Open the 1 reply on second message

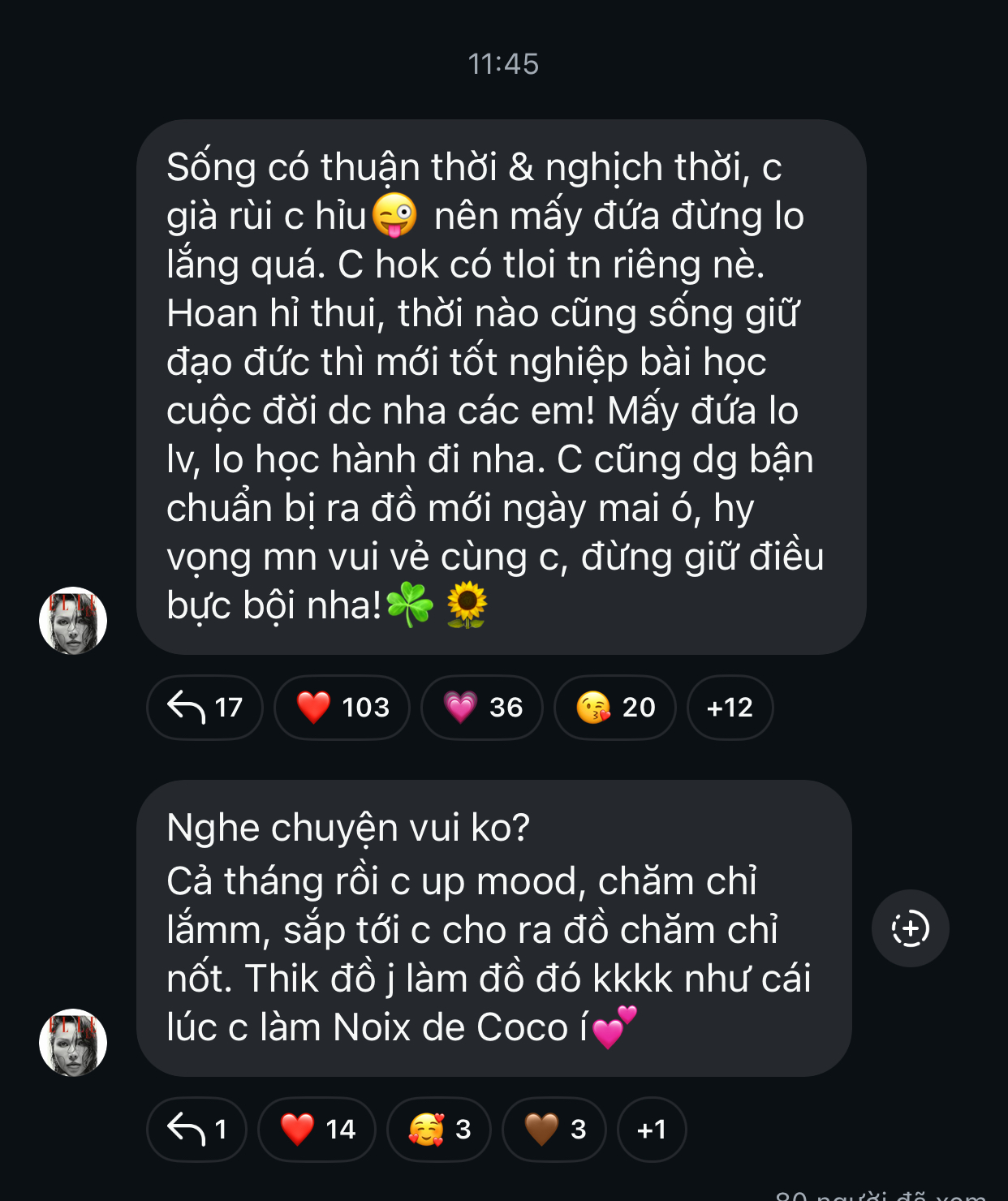[x=196, y=1129]
